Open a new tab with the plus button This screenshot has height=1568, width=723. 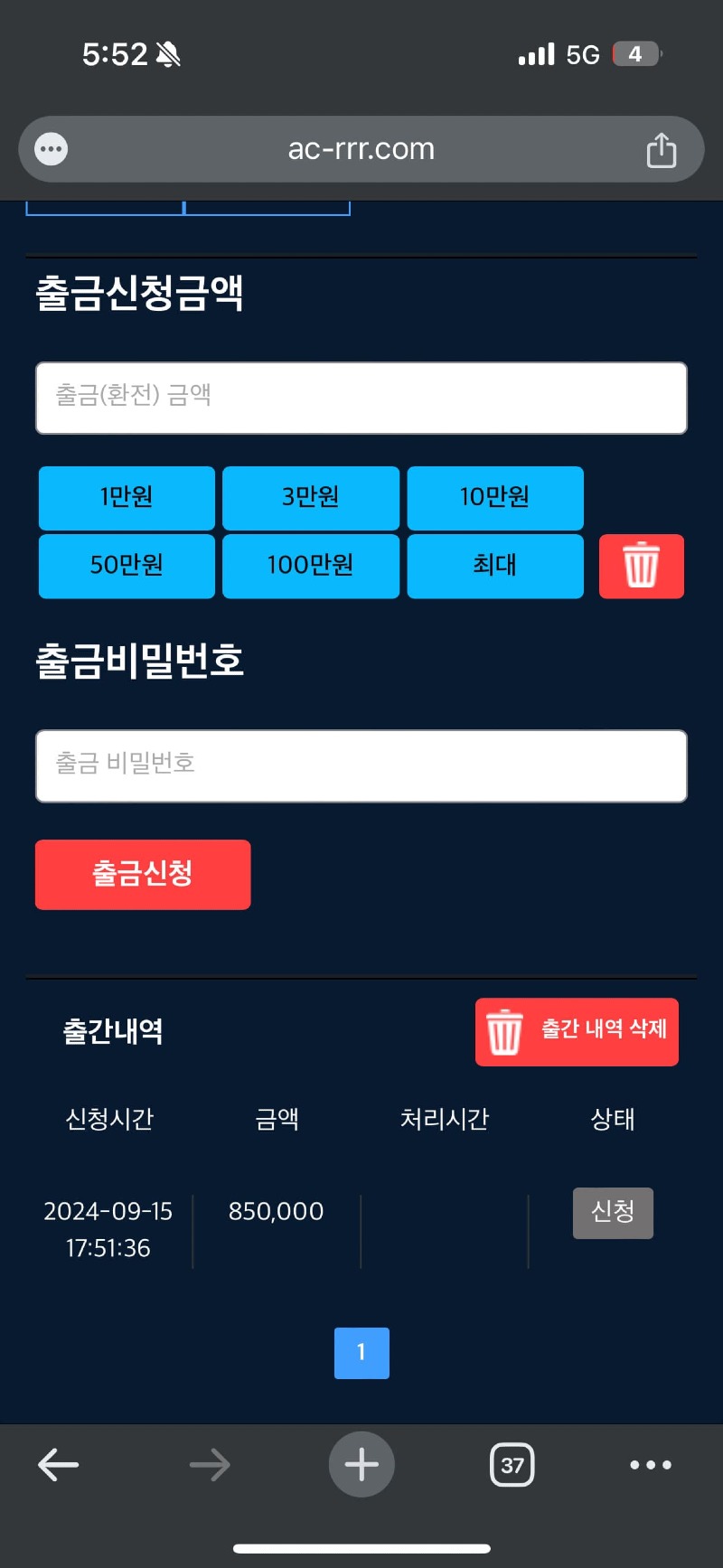point(361,1464)
